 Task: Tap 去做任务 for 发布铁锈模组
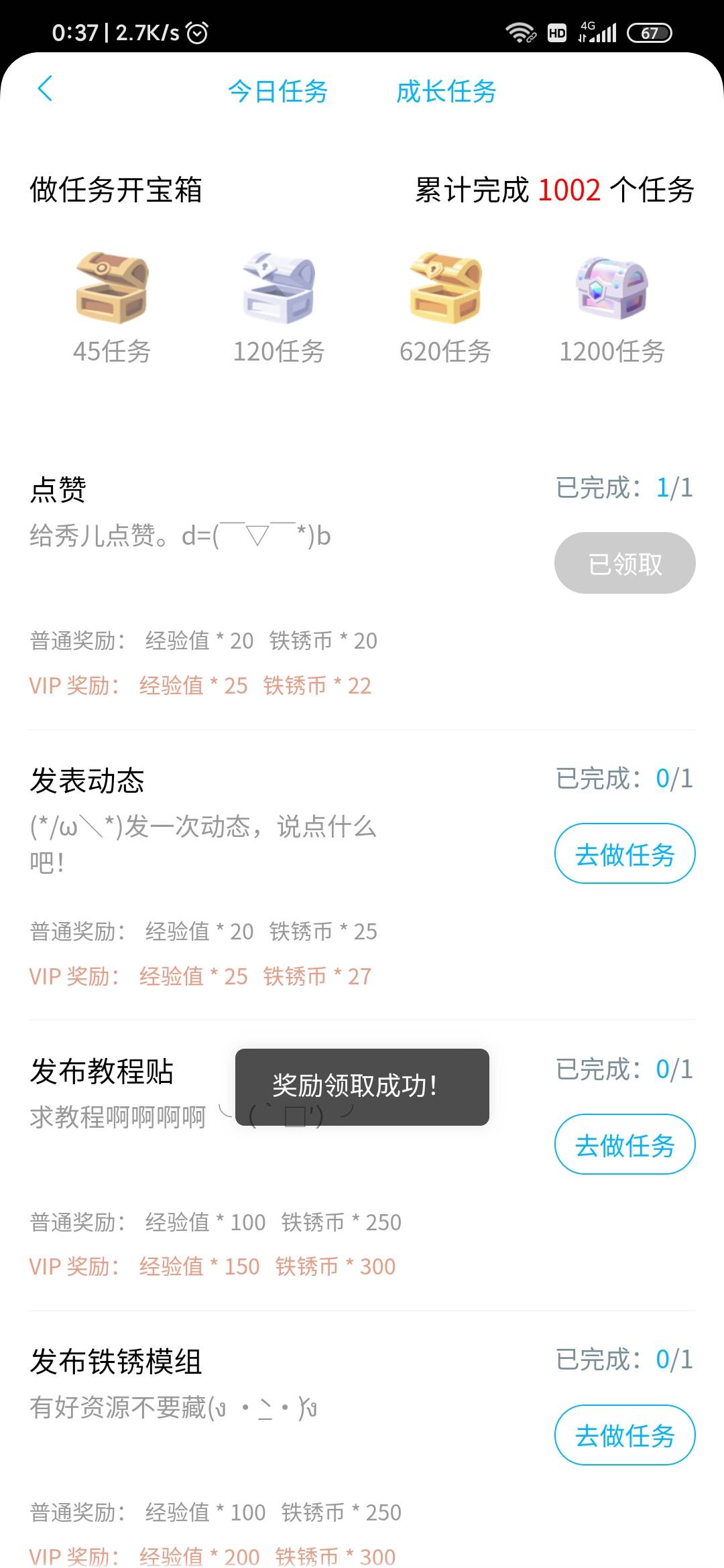click(624, 1435)
